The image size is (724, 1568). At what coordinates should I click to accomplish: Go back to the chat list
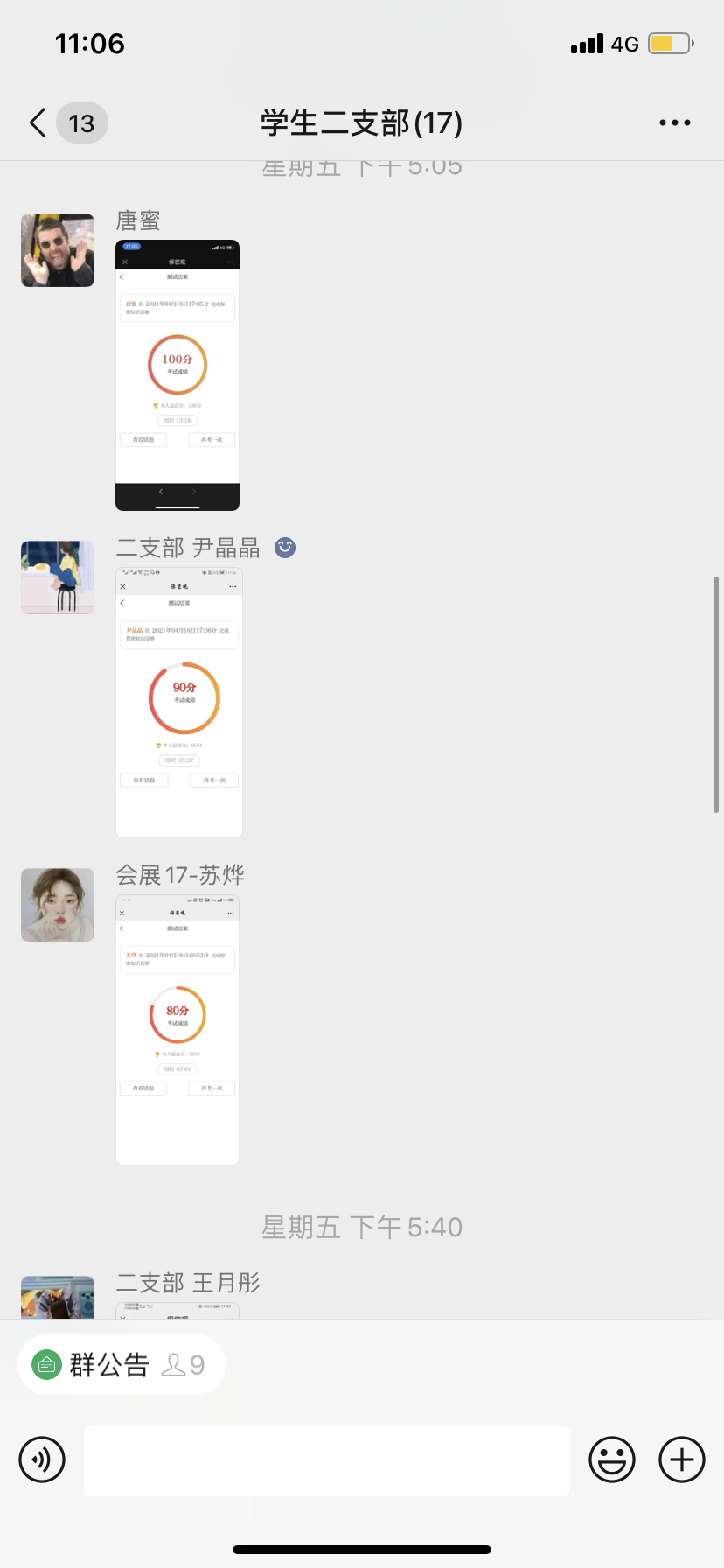(x=38, y=123)
